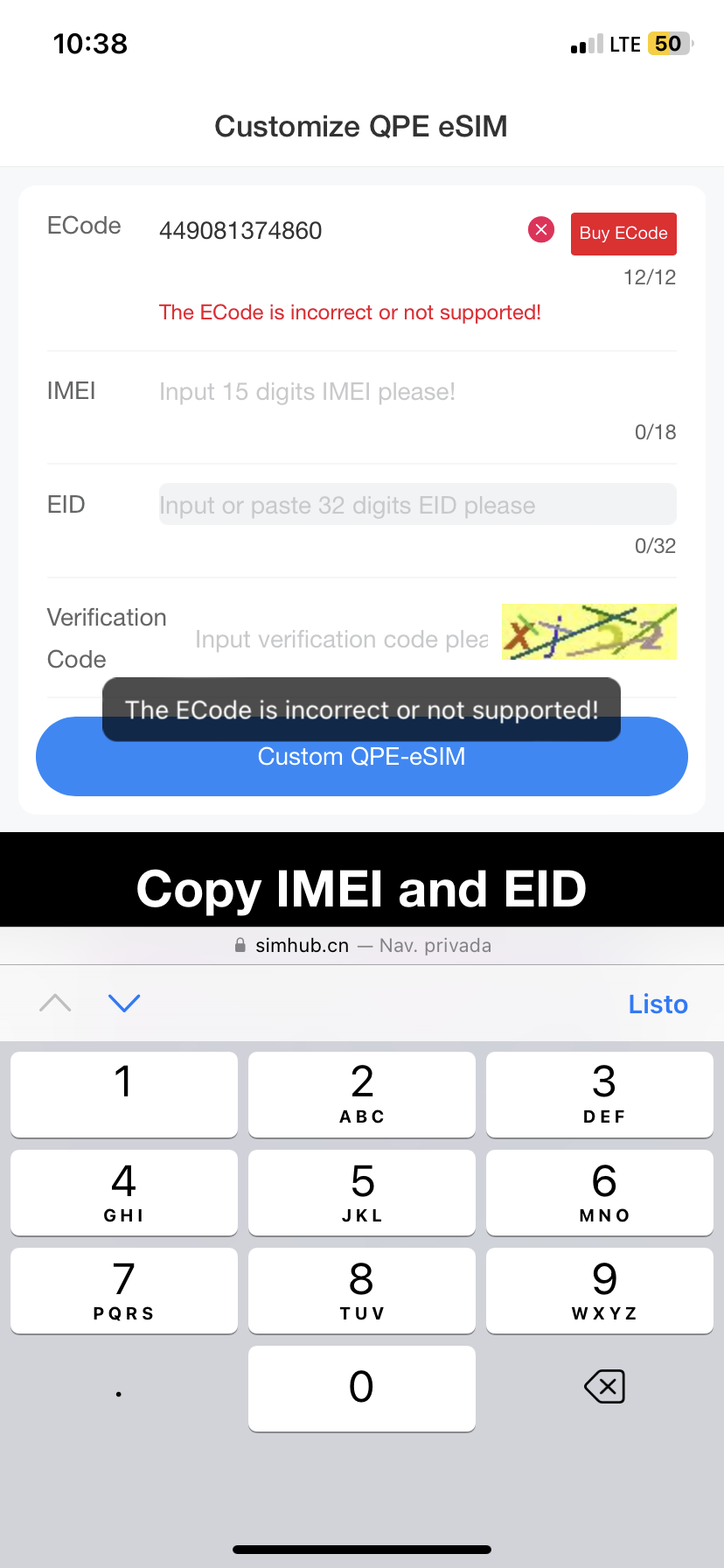Image resolution: width=724 pixels, height=1568 pixels.
Task: Jump to next field with down arrow
Action: click(x=124, y=1003)
